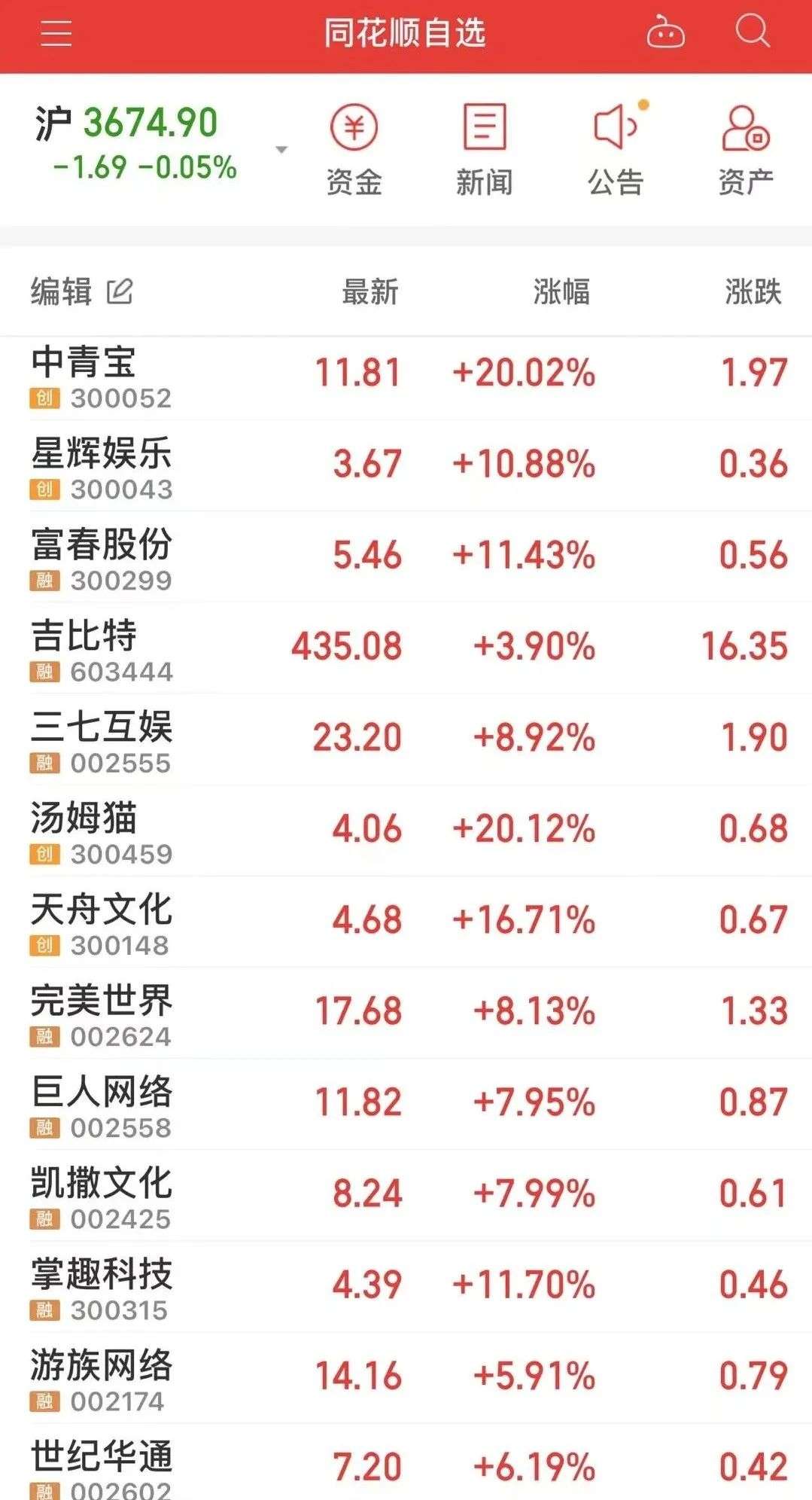Open 新闻 news section
812x1500 pixels.
(x=484, y=150)
